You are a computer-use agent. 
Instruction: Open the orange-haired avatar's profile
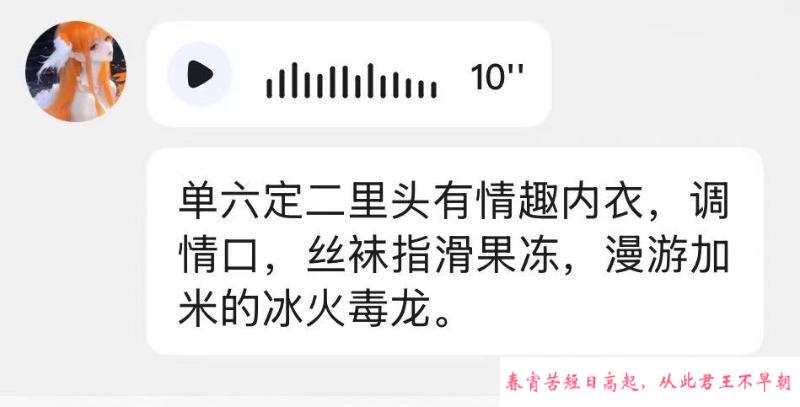click(76, 71)
